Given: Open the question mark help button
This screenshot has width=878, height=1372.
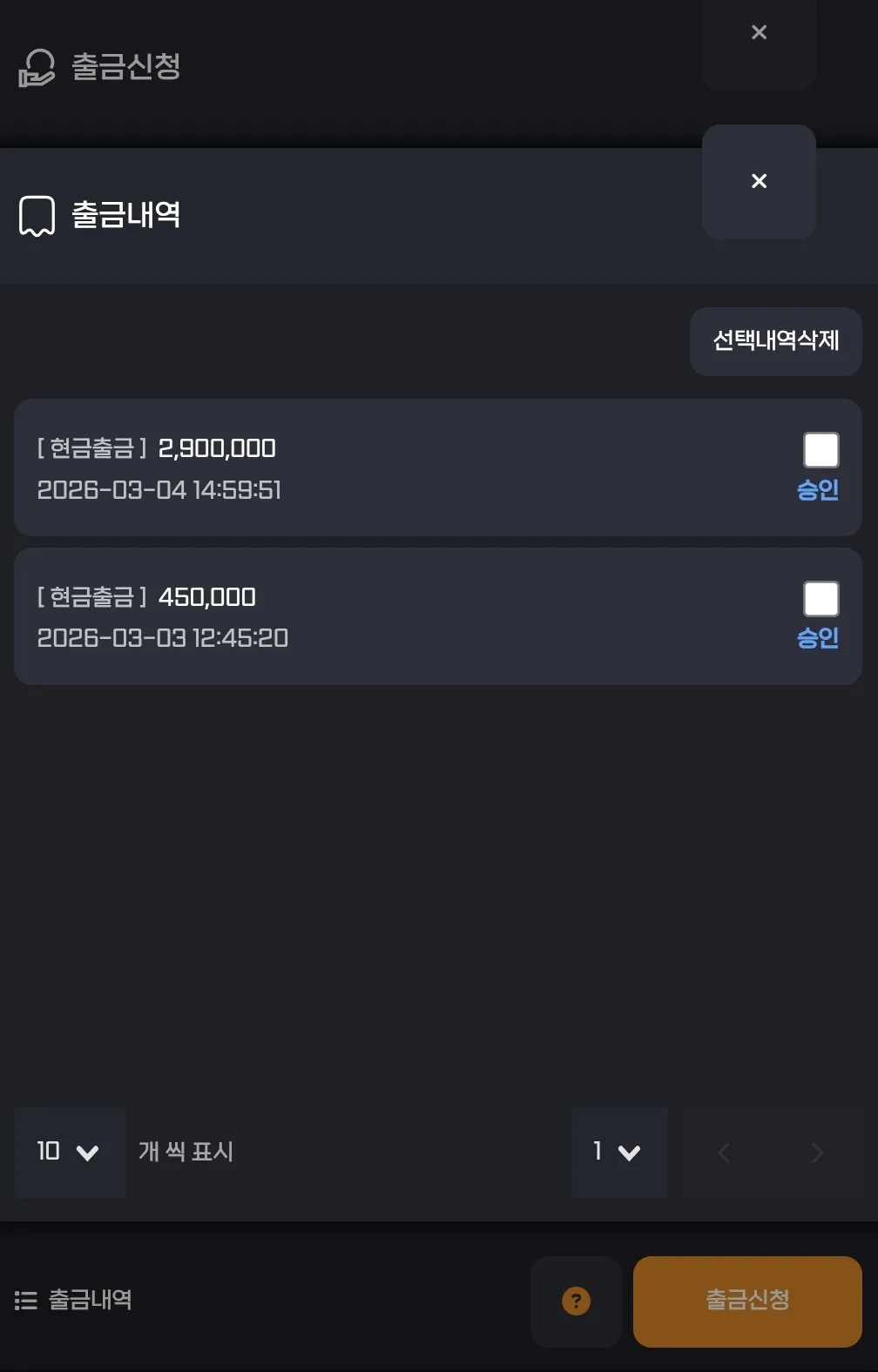Looking at the screenshot, I should [576, 1301].
